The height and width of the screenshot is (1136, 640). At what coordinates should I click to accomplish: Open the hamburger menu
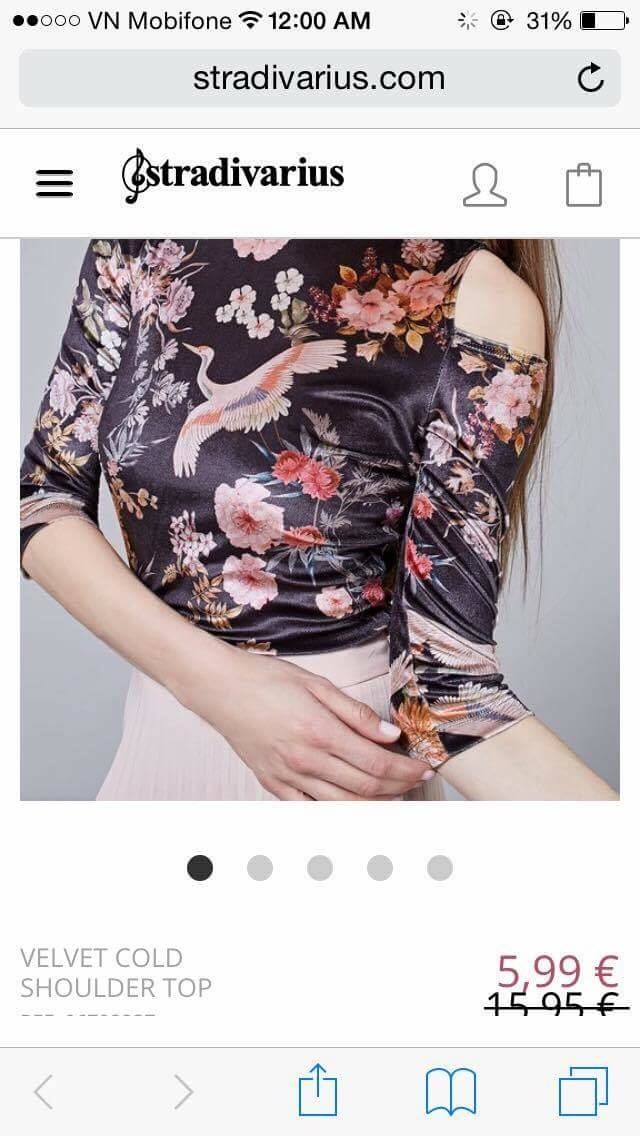point(54,183)
